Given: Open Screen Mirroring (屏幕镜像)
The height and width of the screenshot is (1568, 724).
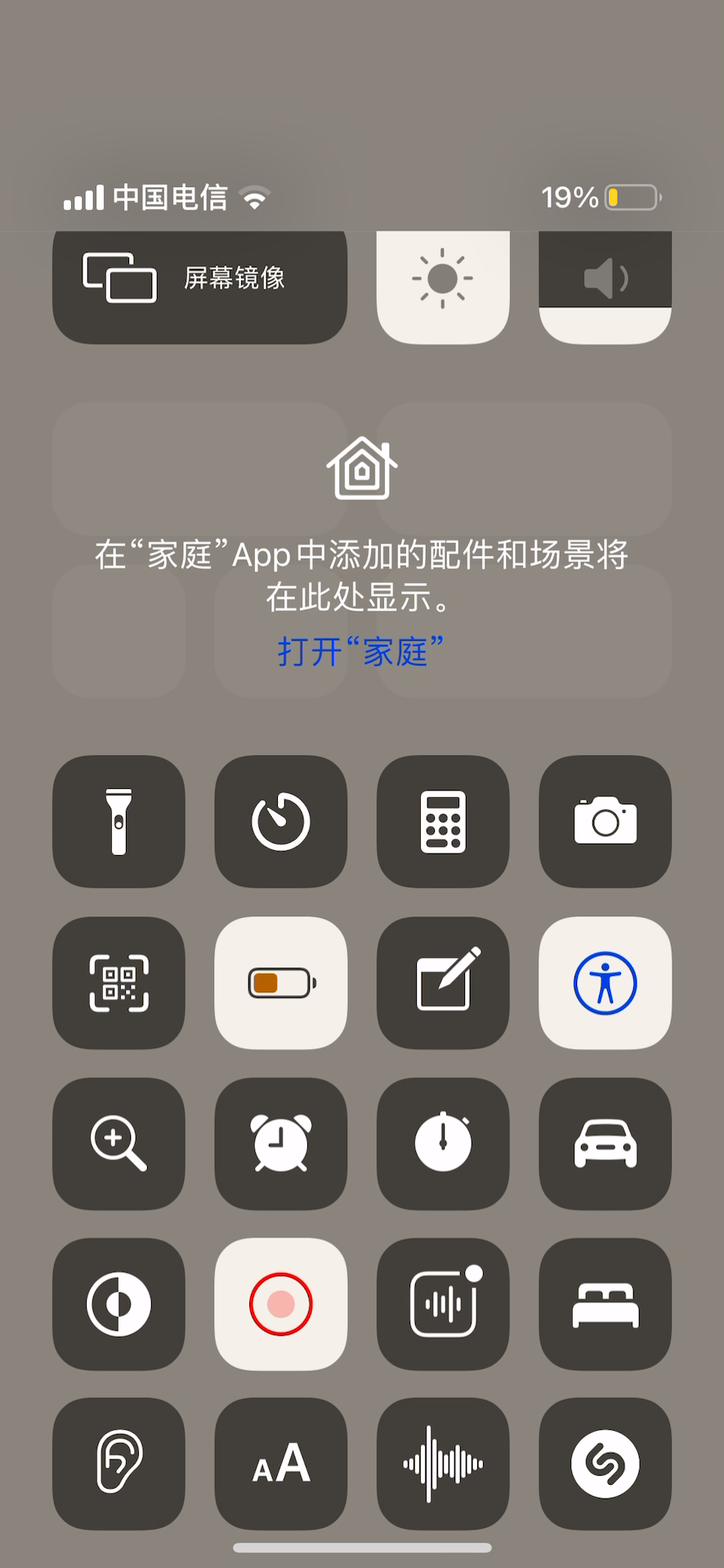Looking at the screenshot, I should click(x=199, y=279).
